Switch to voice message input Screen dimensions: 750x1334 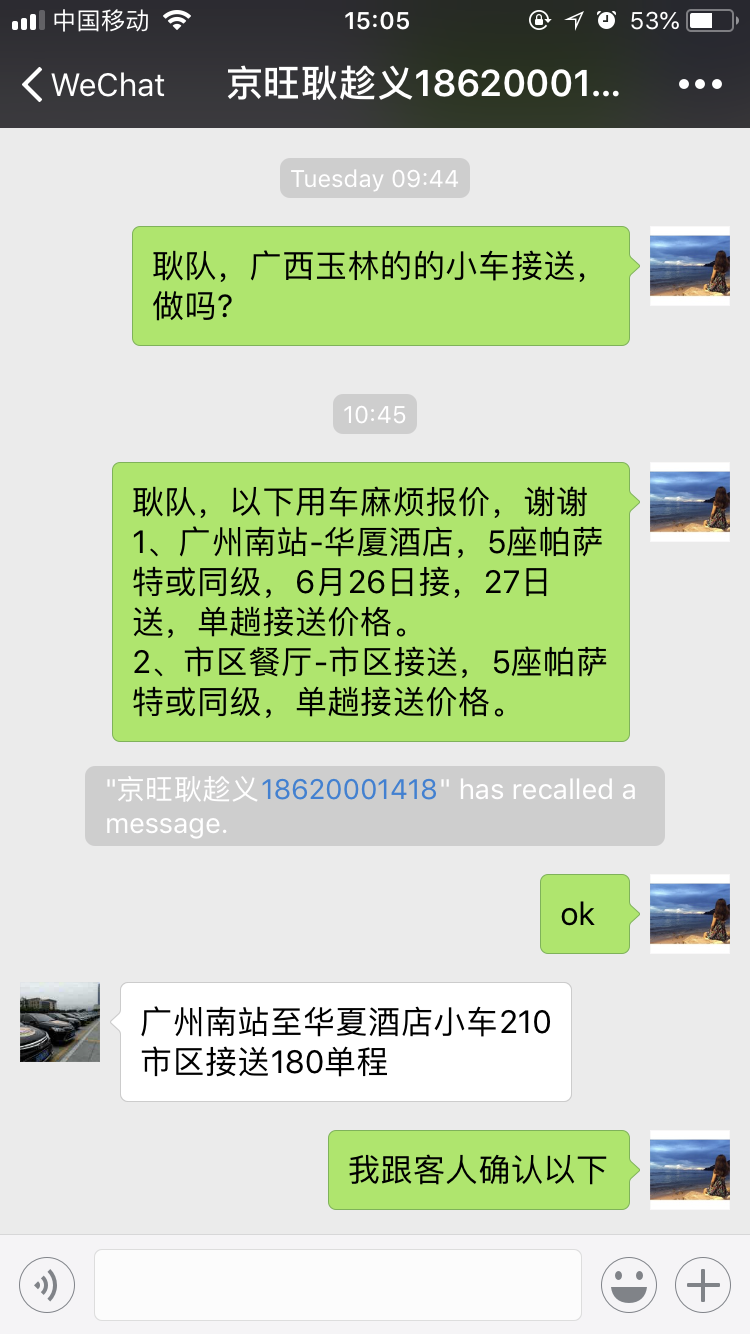(x=47, y=1284)
